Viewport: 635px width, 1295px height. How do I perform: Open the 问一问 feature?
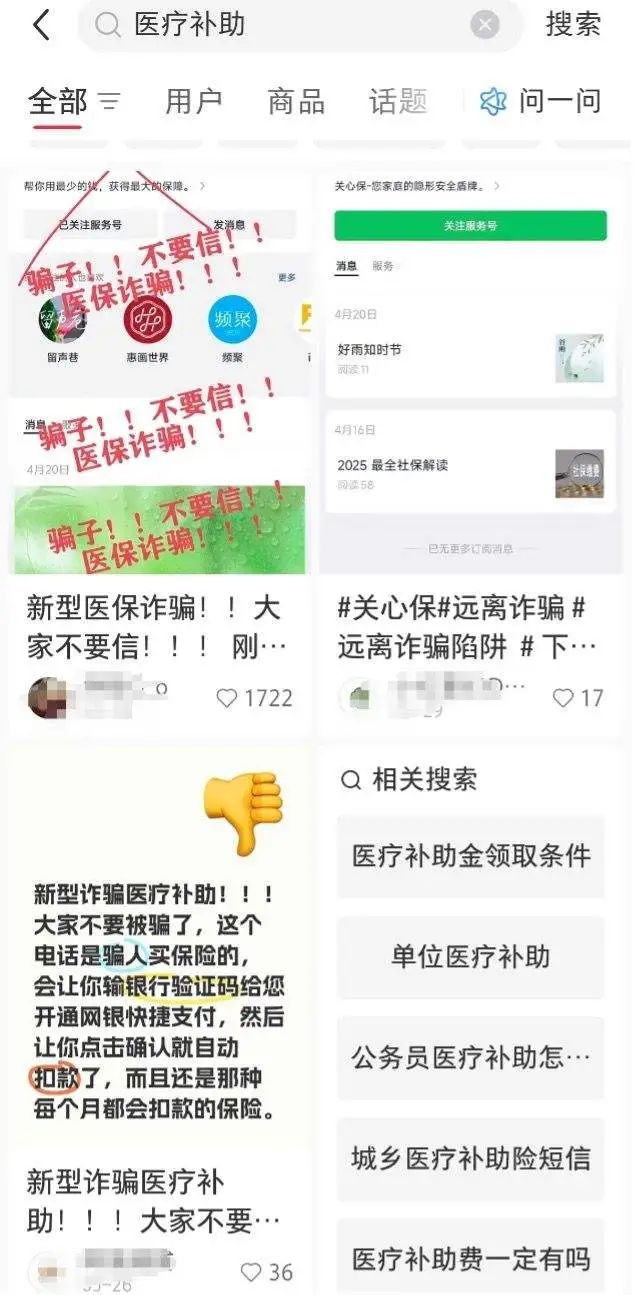[x=542, y=101]
